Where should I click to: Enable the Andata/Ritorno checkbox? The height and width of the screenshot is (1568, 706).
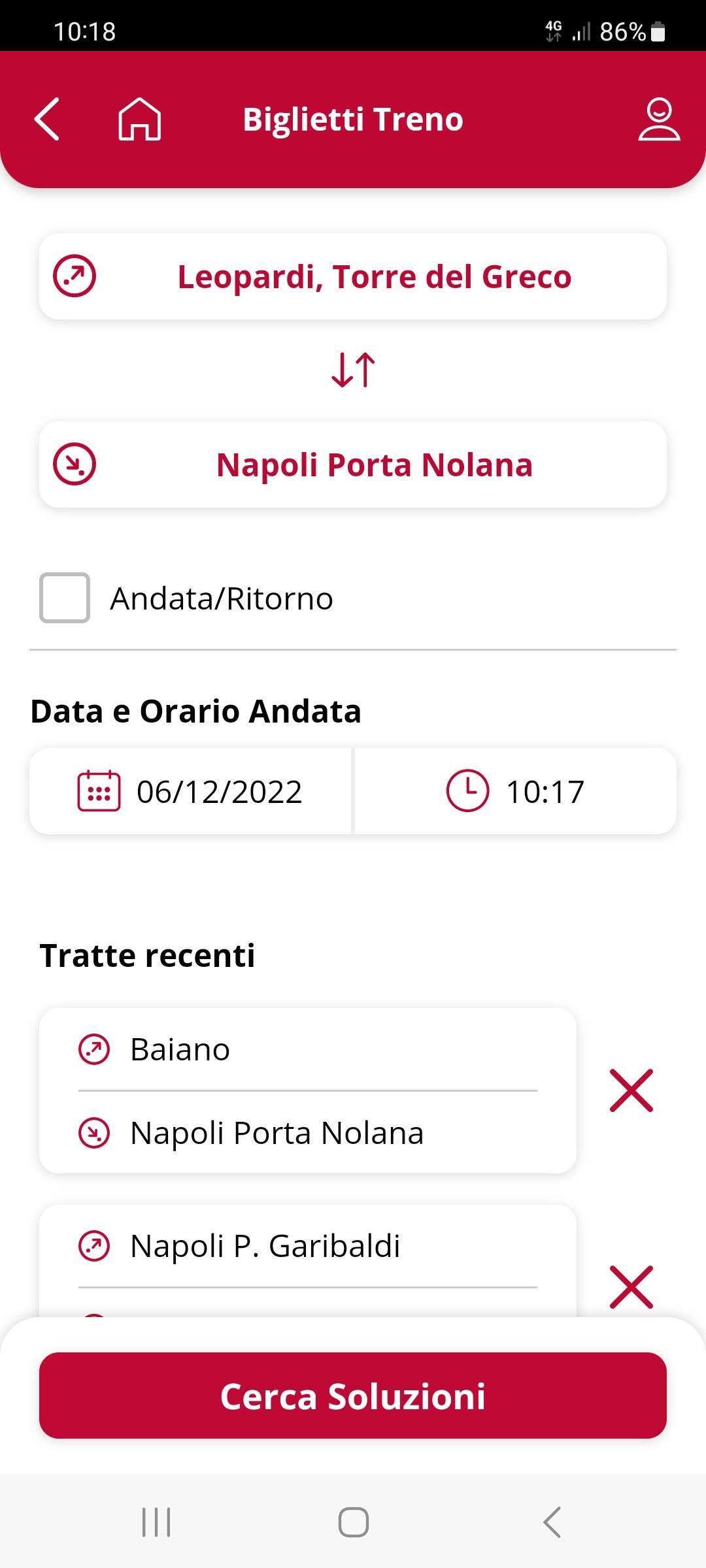click(65, 598)
